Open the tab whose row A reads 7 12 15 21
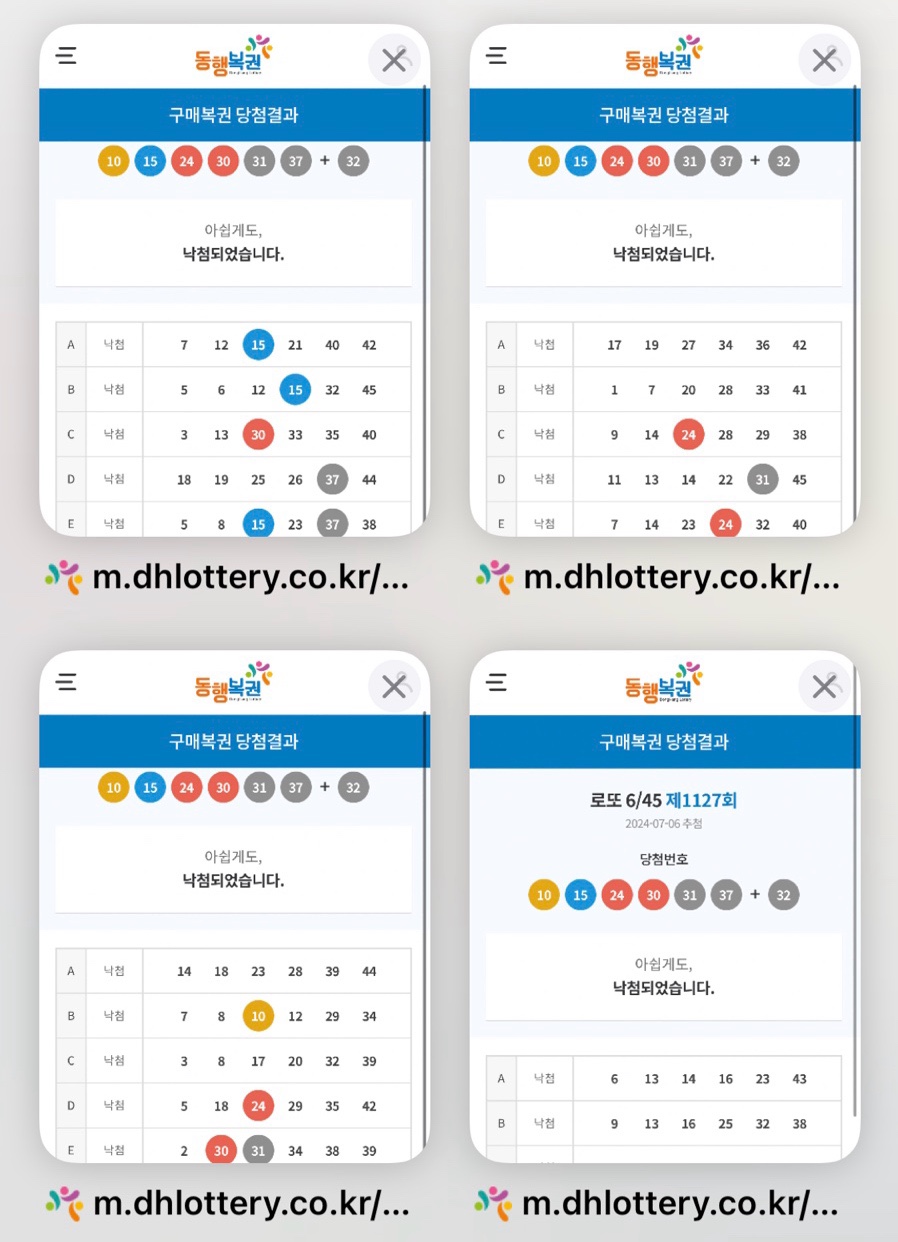898x1242 pixels. (234, 300)
